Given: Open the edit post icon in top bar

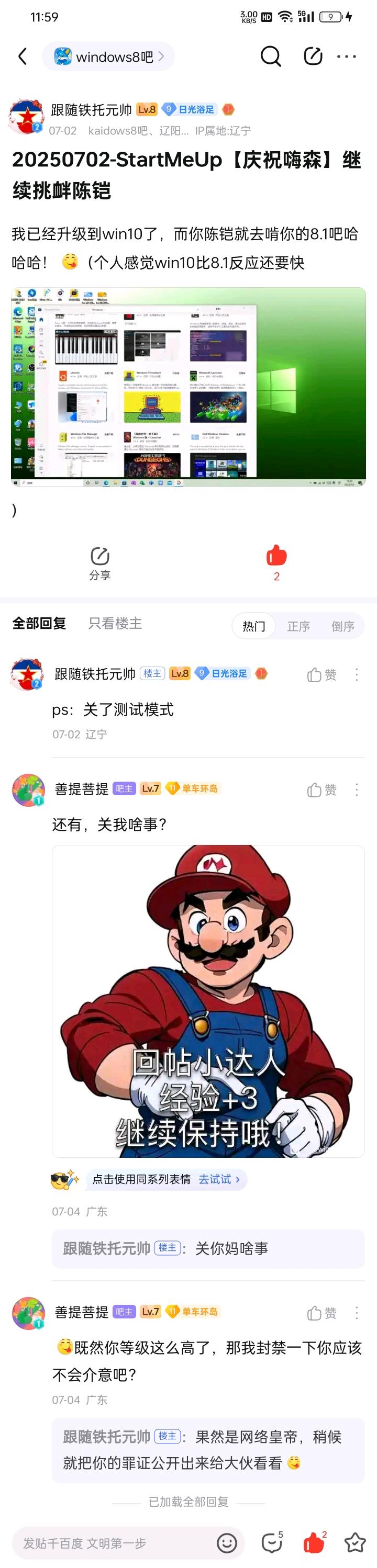Looking at the screenshot, I should coord(313,57).
